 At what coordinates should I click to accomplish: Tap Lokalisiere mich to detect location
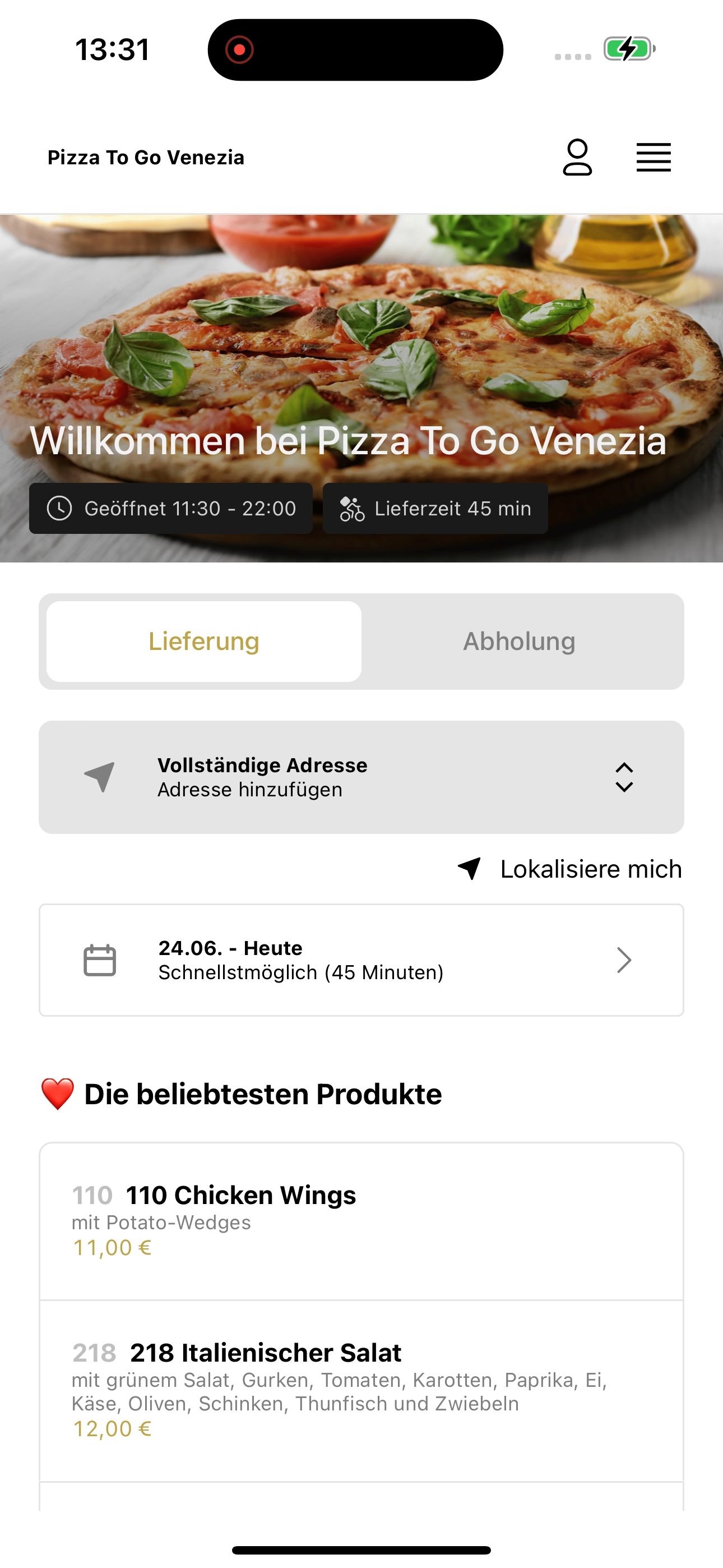tap(569, 869)
